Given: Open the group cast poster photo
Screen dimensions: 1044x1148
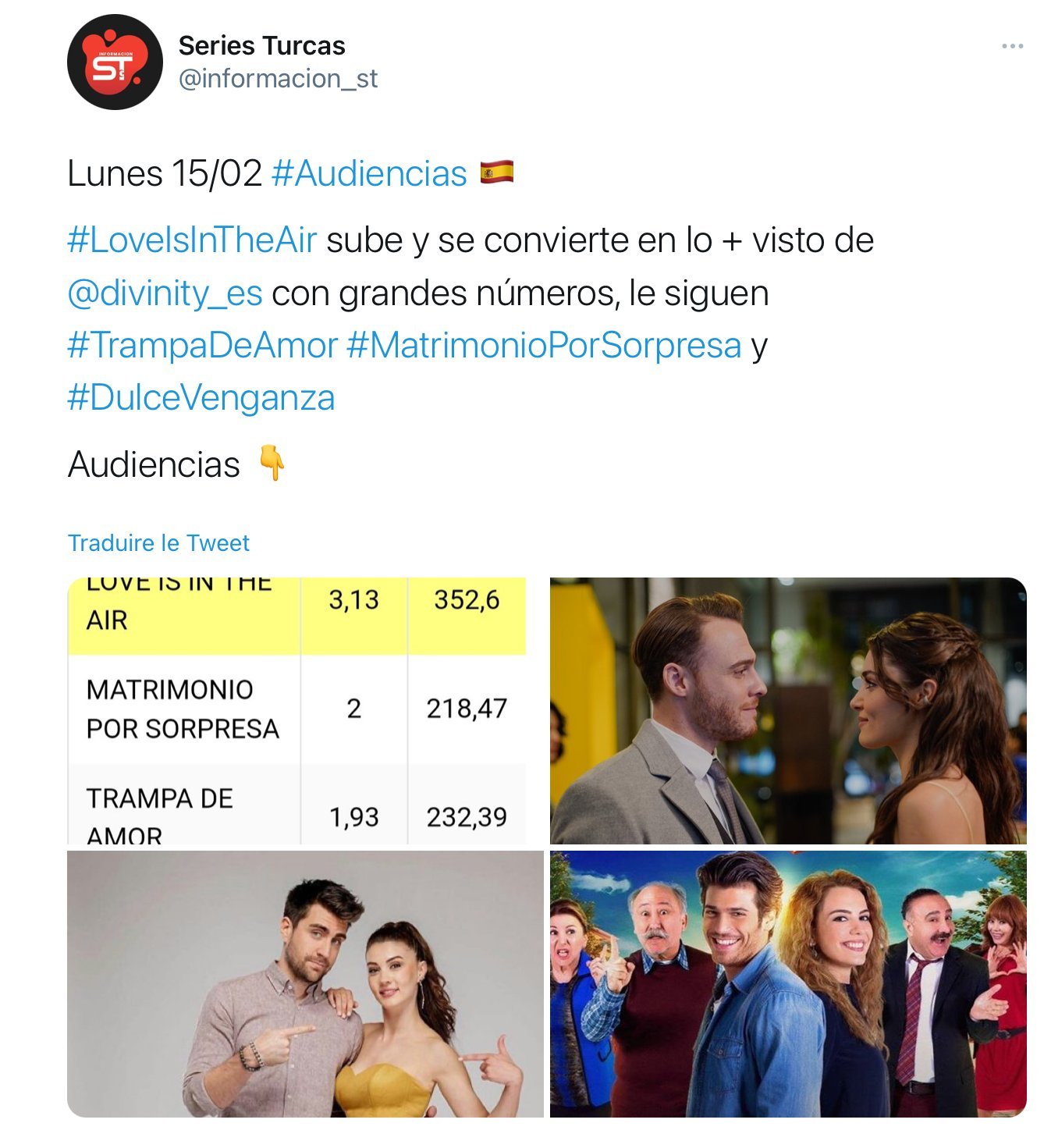Looking at the screenshot, I should pos(788,984).
